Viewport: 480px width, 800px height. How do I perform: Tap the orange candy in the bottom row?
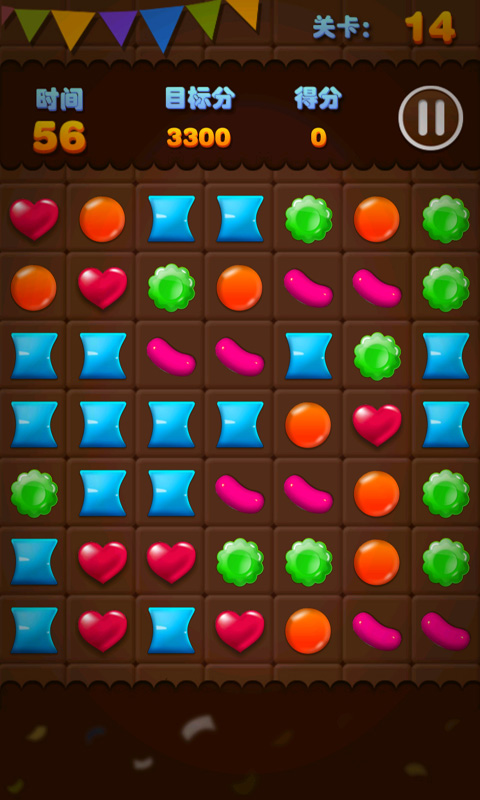[x=308, y=631]
